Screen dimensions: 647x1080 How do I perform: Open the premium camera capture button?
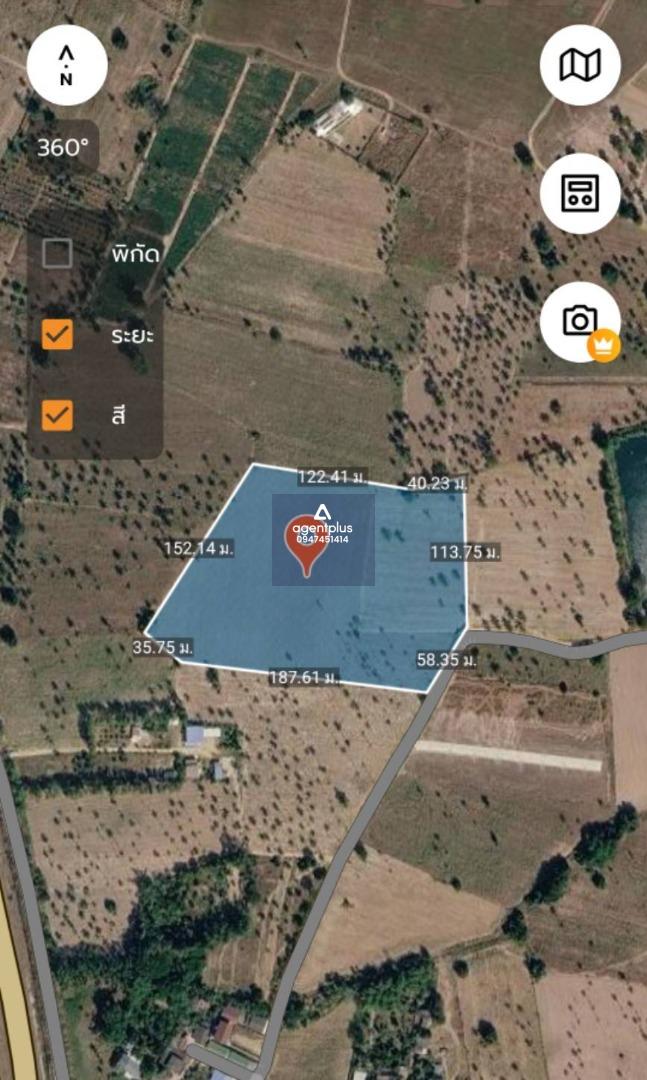(x=580, y=322)
